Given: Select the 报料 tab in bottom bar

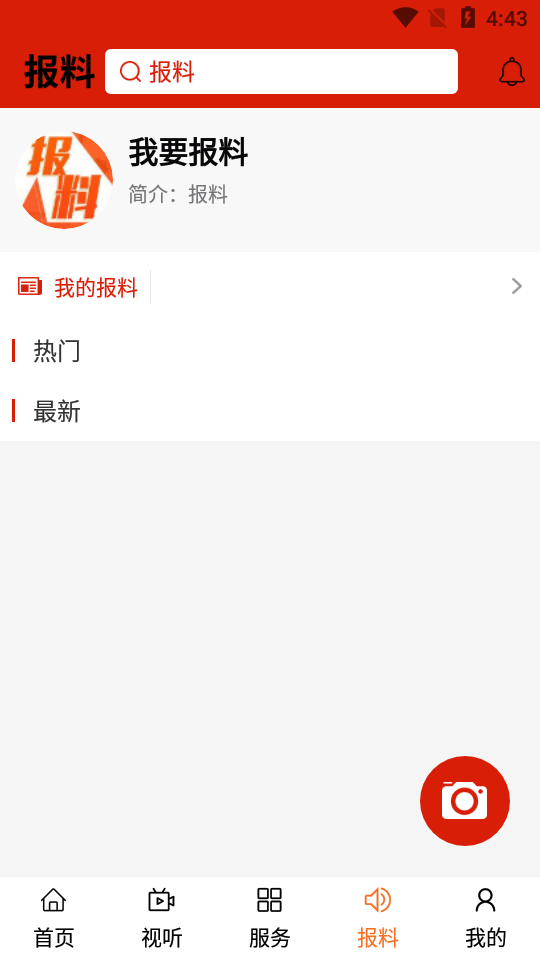Looking at the screenshot, I should click(x=378, y=918).
